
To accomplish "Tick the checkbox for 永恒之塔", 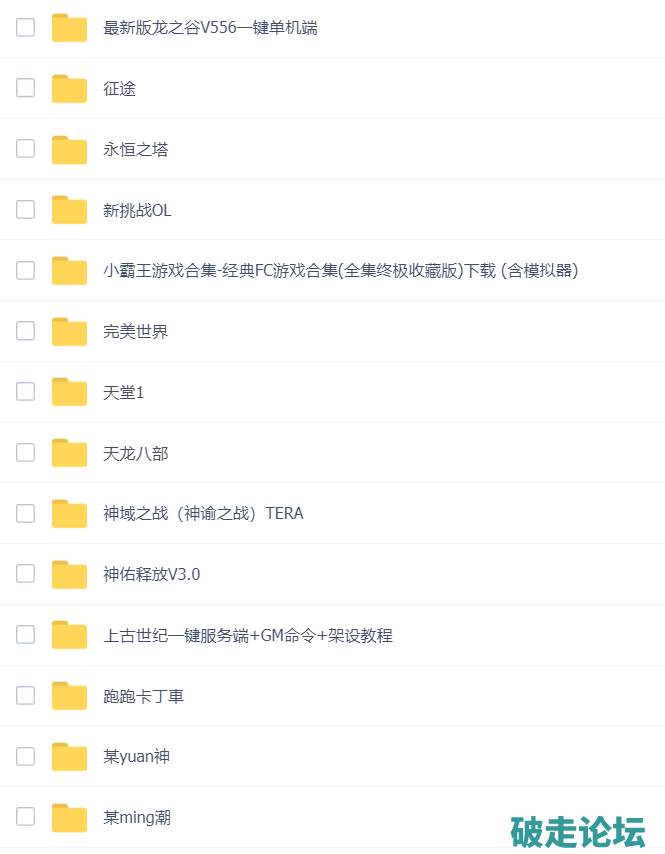I will [x=25, y=149].
